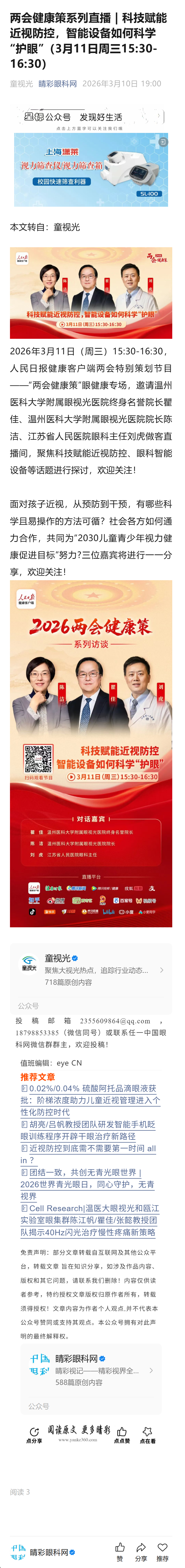
Task: Tap the 推荐 heart icon
Action: coord(163,1552)
